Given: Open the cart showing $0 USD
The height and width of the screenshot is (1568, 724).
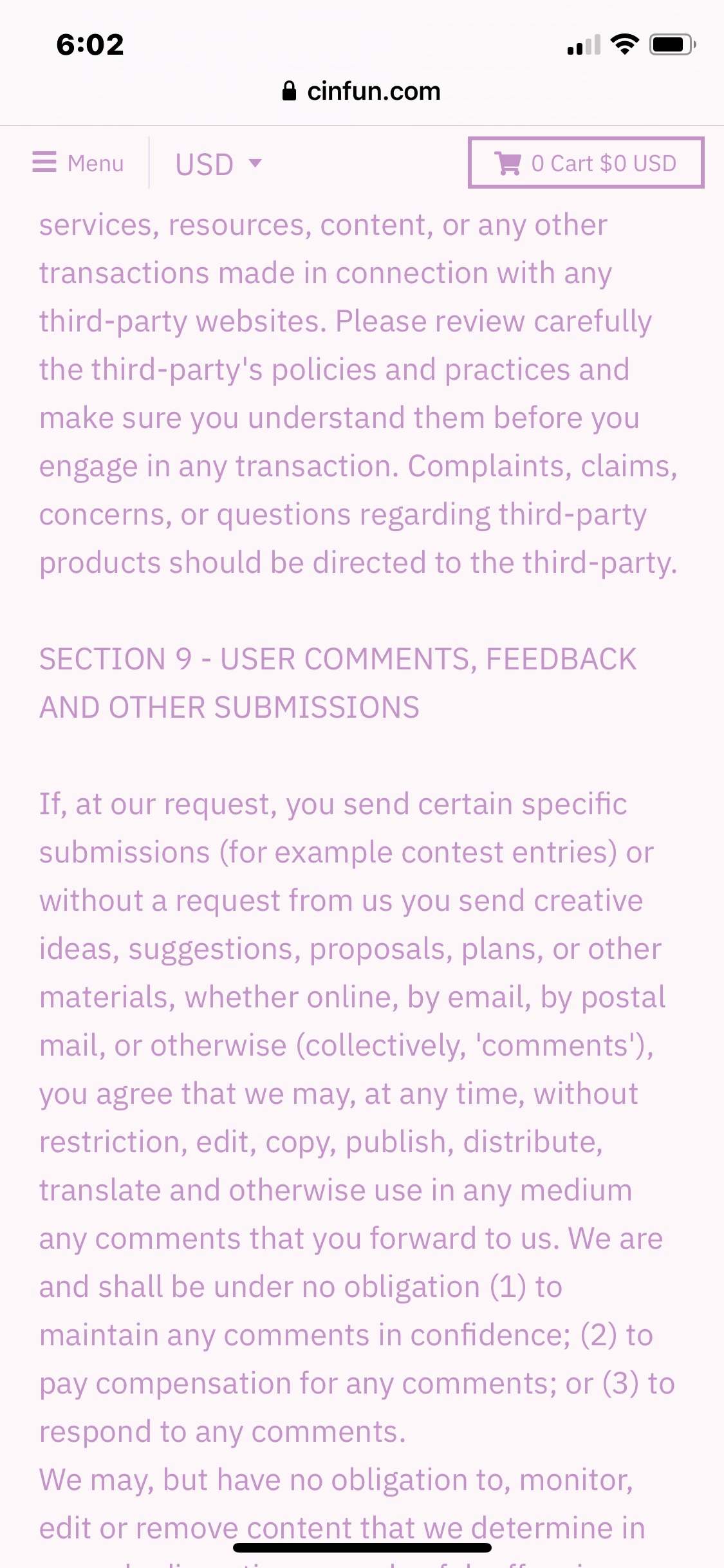Looking at the screenshot, I should [586, 163].
